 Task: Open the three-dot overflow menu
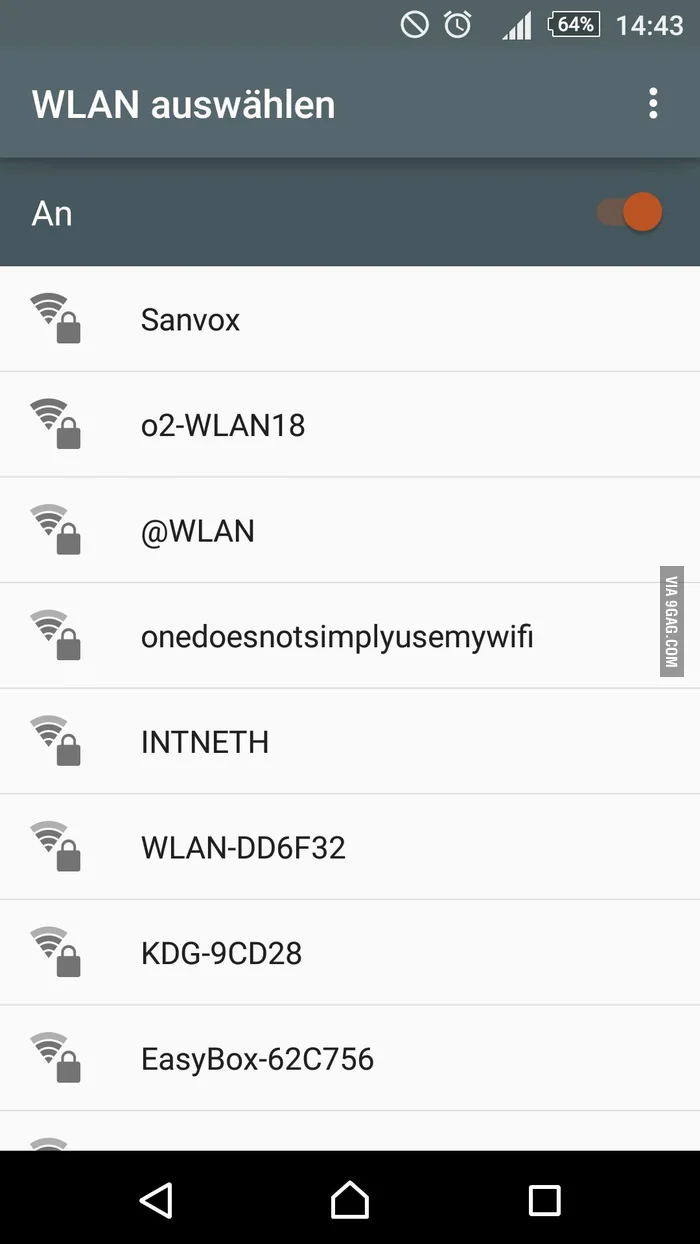pos(653,104)
